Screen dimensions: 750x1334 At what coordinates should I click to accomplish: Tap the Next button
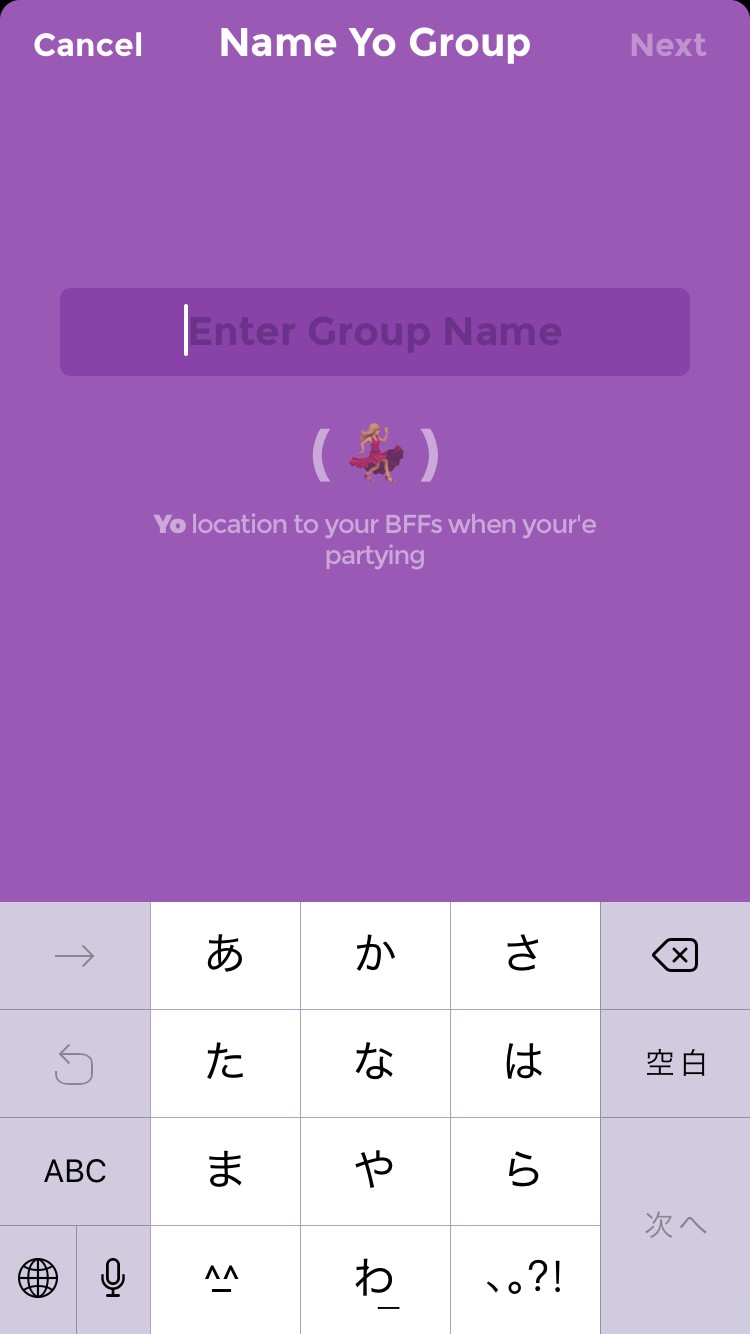pos(668,45)
